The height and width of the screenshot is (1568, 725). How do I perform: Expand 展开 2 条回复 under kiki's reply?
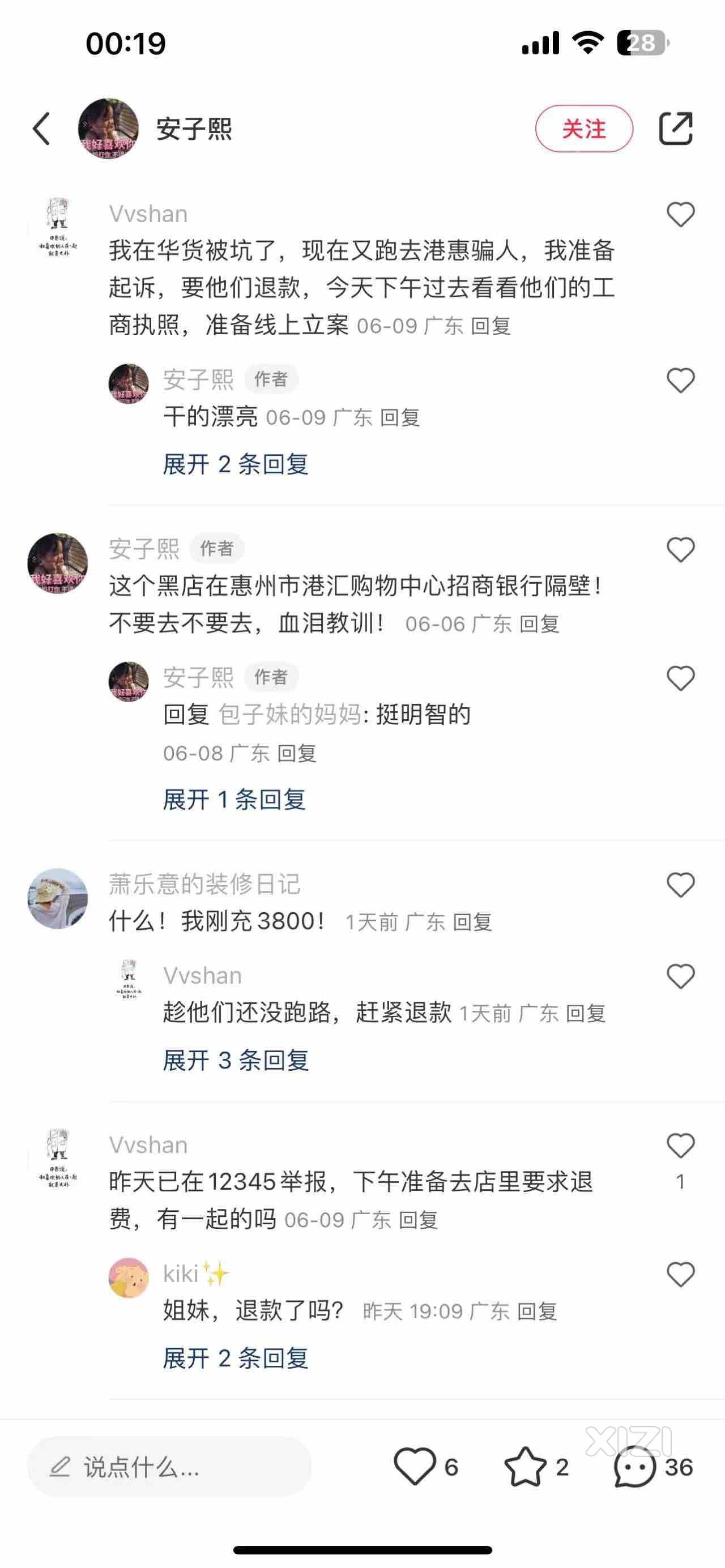point(236,1358)
